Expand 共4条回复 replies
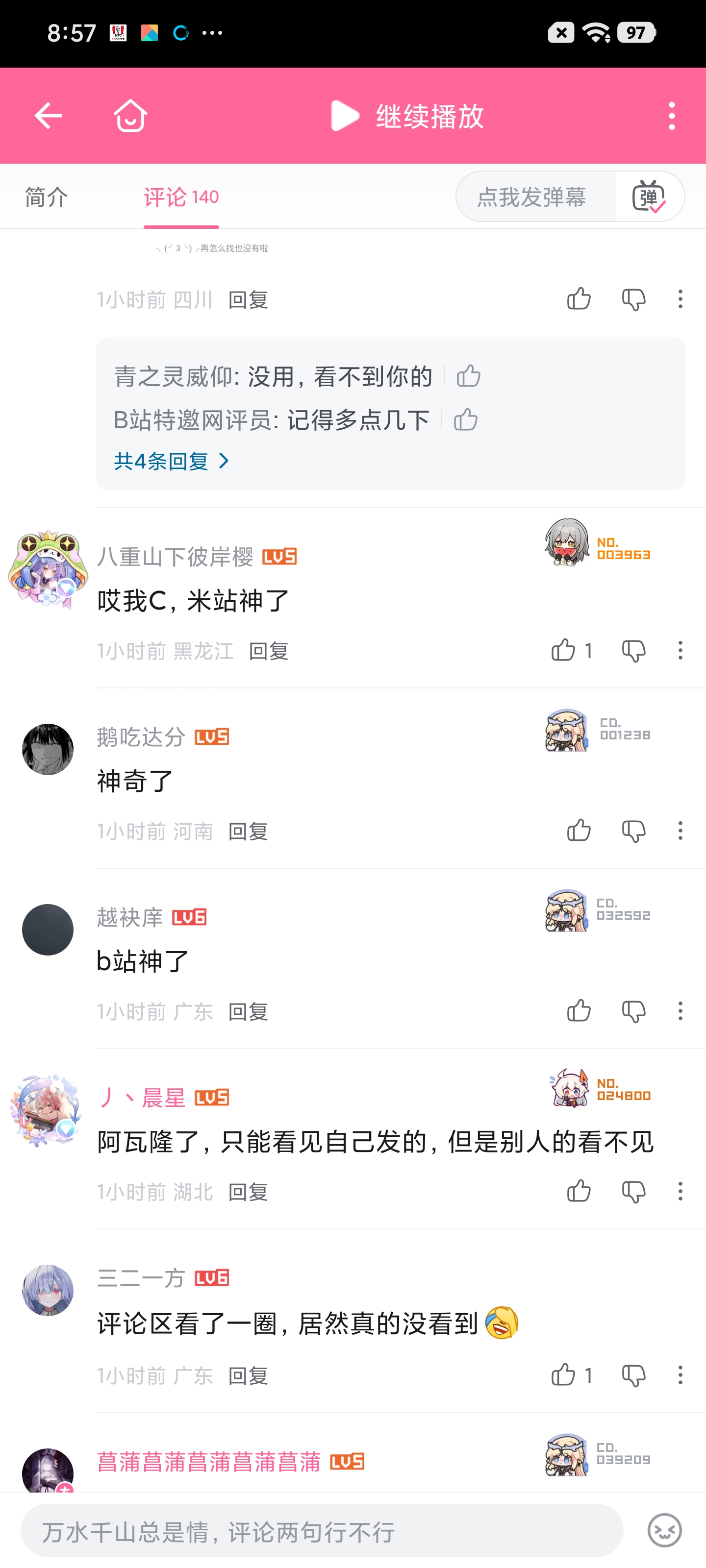This screenshot has width=706, height=1568. [x=172, y=461]
